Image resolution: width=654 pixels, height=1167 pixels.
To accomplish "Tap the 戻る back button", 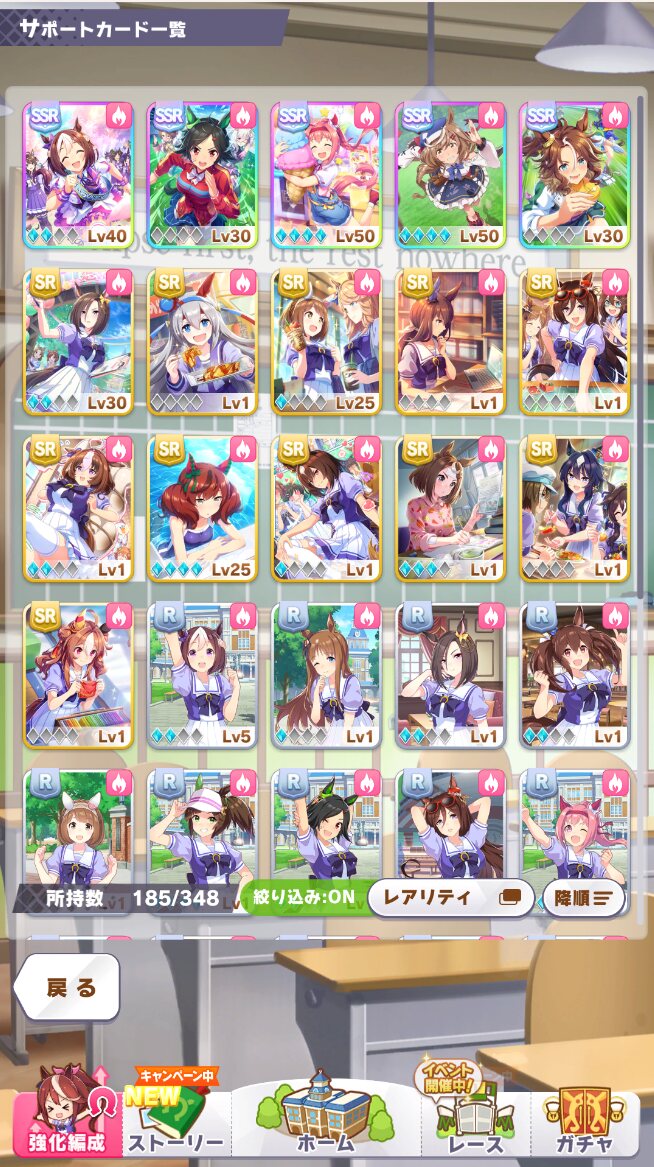I will 68,987.
